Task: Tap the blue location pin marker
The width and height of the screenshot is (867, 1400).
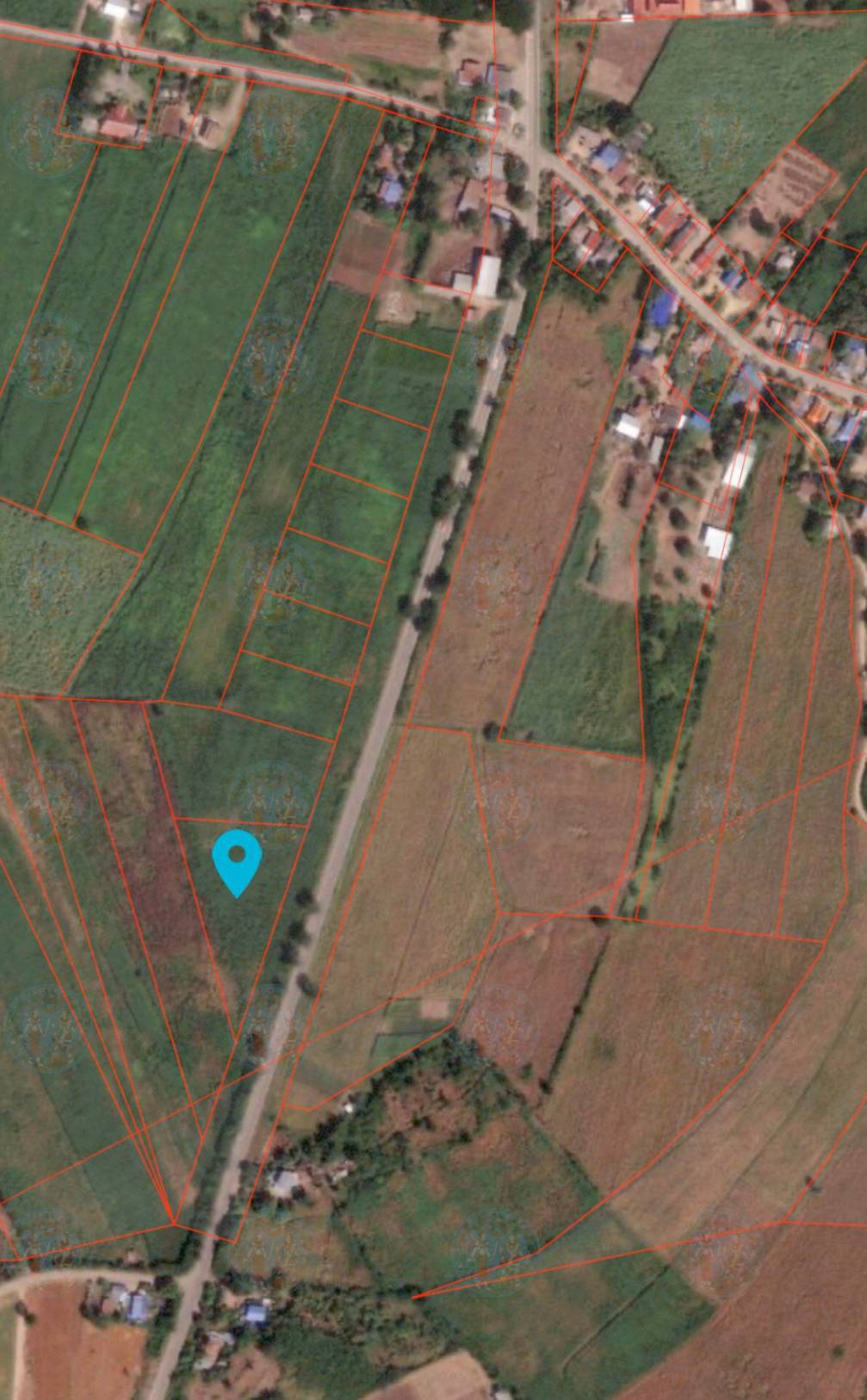Action: click(x=237, y=859)
